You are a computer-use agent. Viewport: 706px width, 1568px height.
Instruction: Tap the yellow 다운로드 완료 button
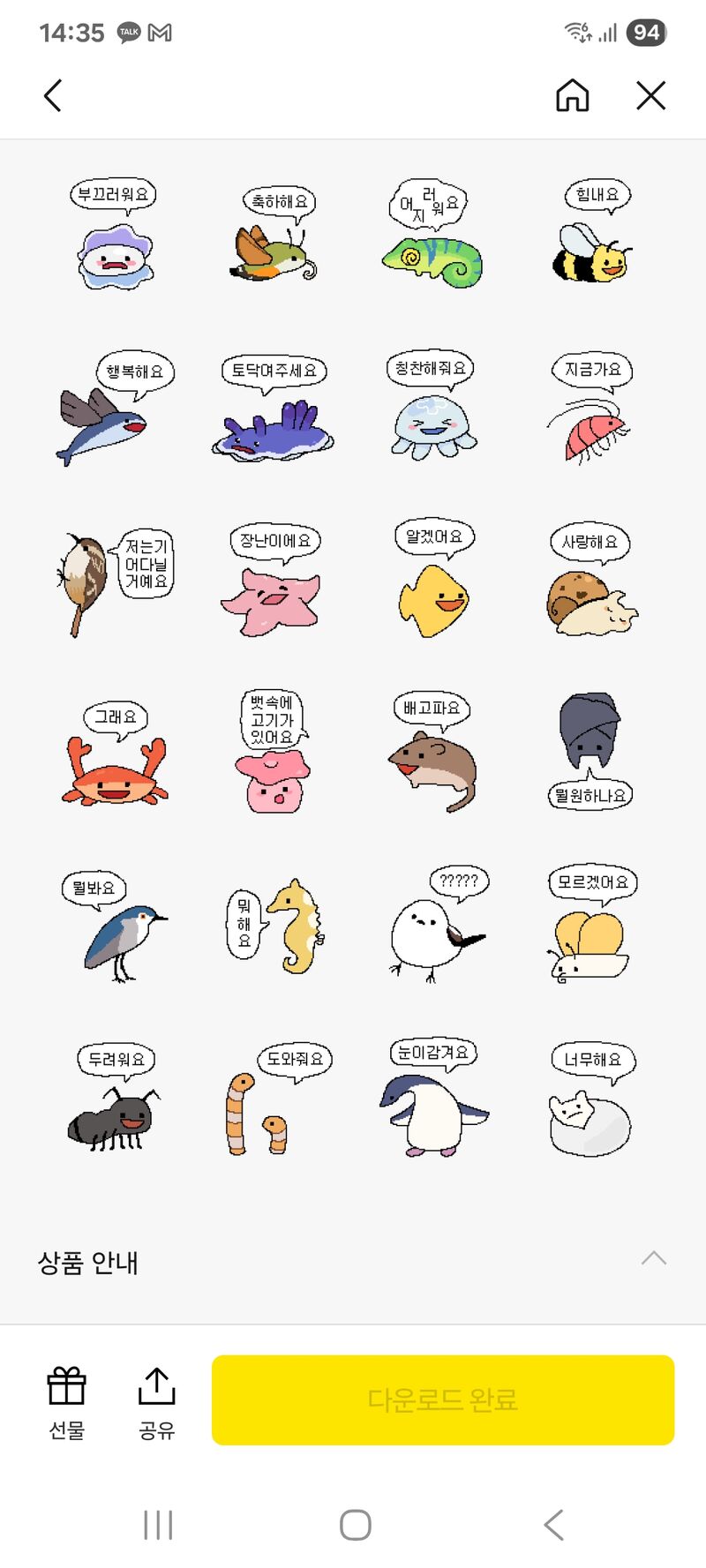(x=443, y=1399)
